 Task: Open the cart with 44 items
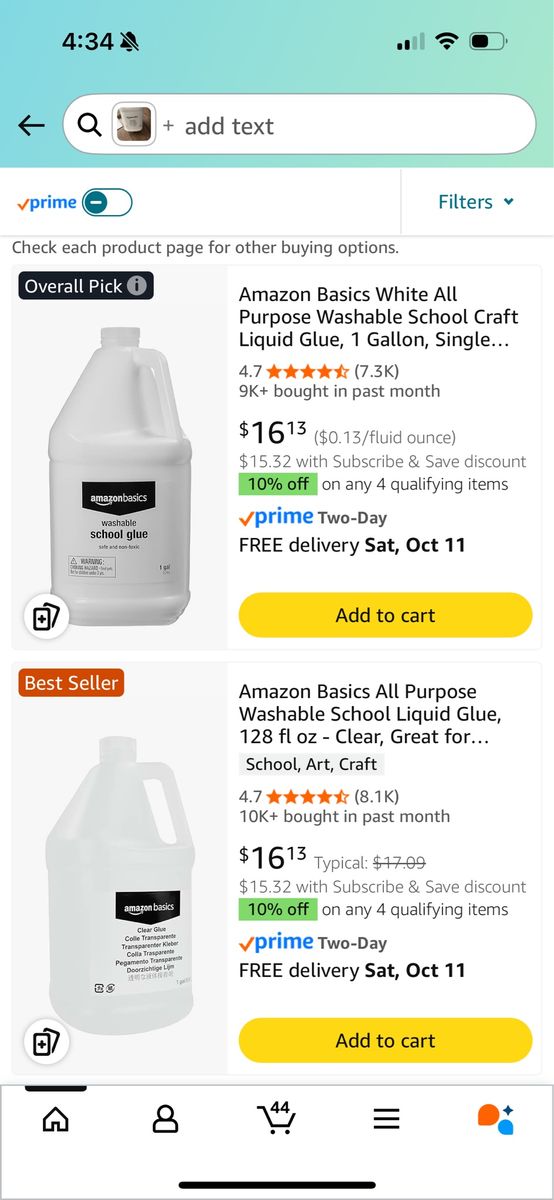pyautogui.click(x=276, y=1118)
